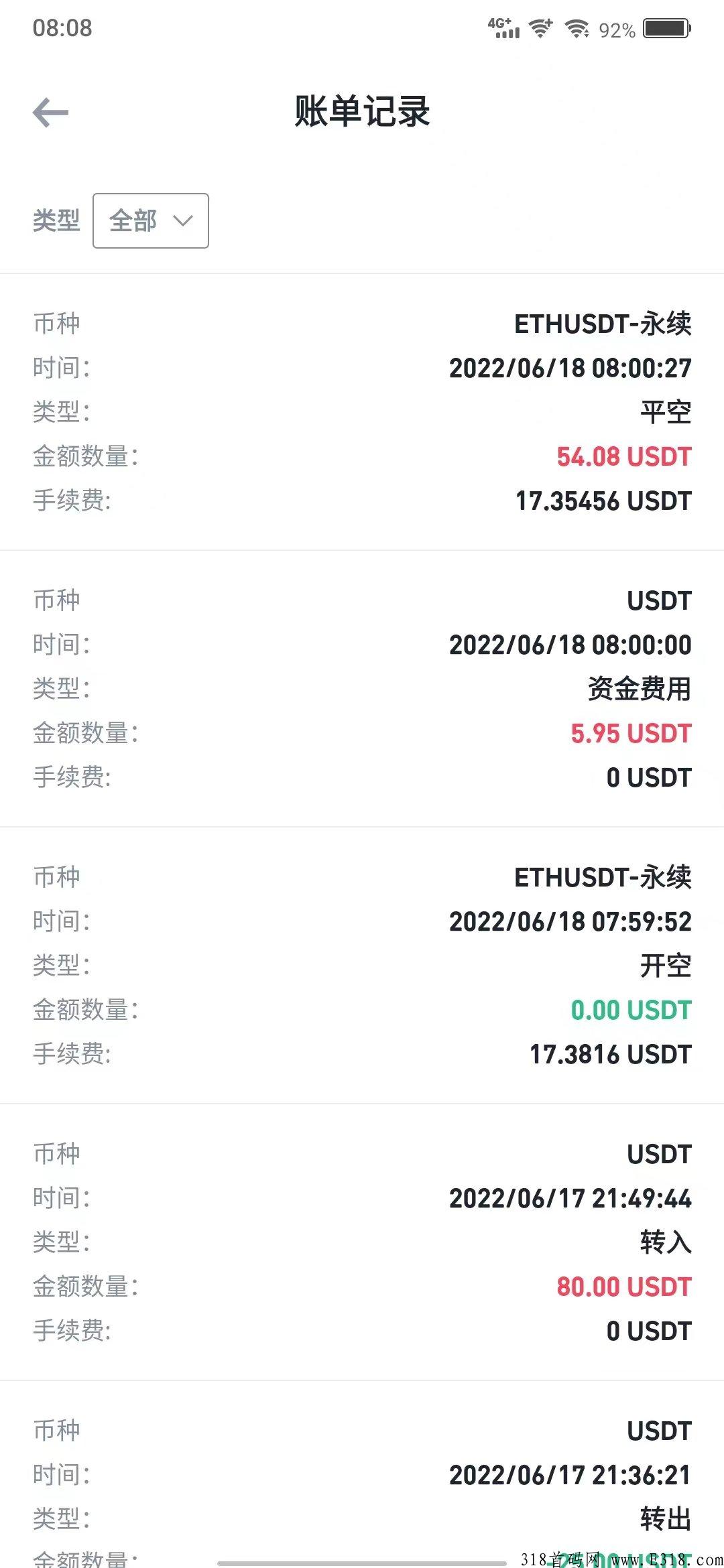Tap the 账单记录 page title
Image resolution: width=724 pixels, height=1568 pixels.
point(362,113)
